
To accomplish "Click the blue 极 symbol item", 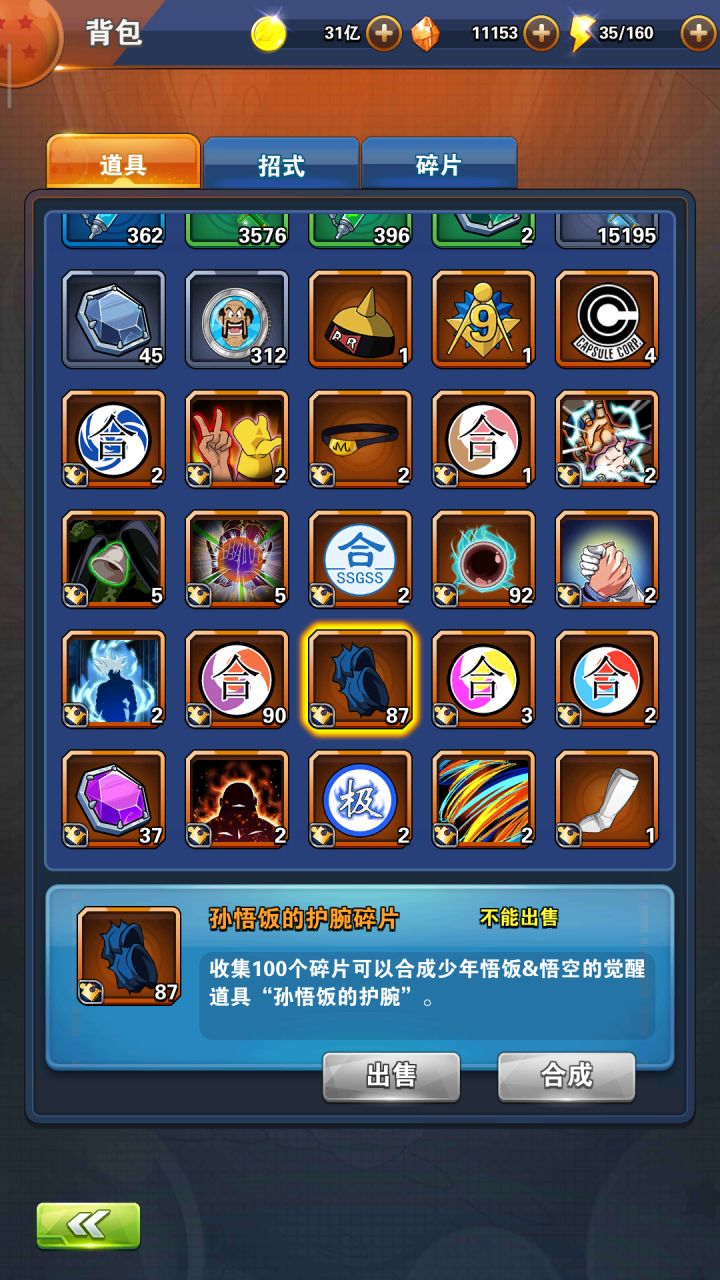I will click(x=360, y=798).
